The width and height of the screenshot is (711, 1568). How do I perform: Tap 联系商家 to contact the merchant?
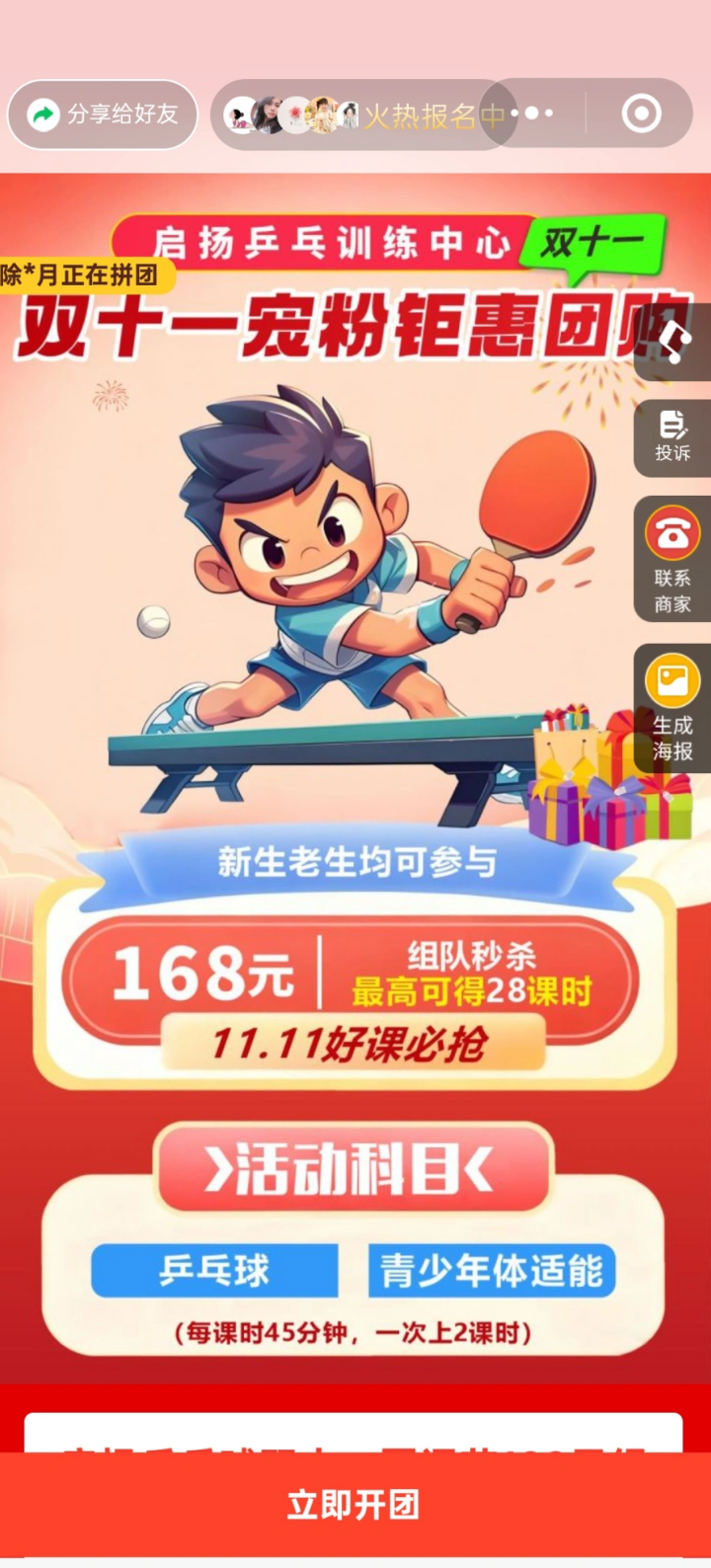(x=672, y=559)
